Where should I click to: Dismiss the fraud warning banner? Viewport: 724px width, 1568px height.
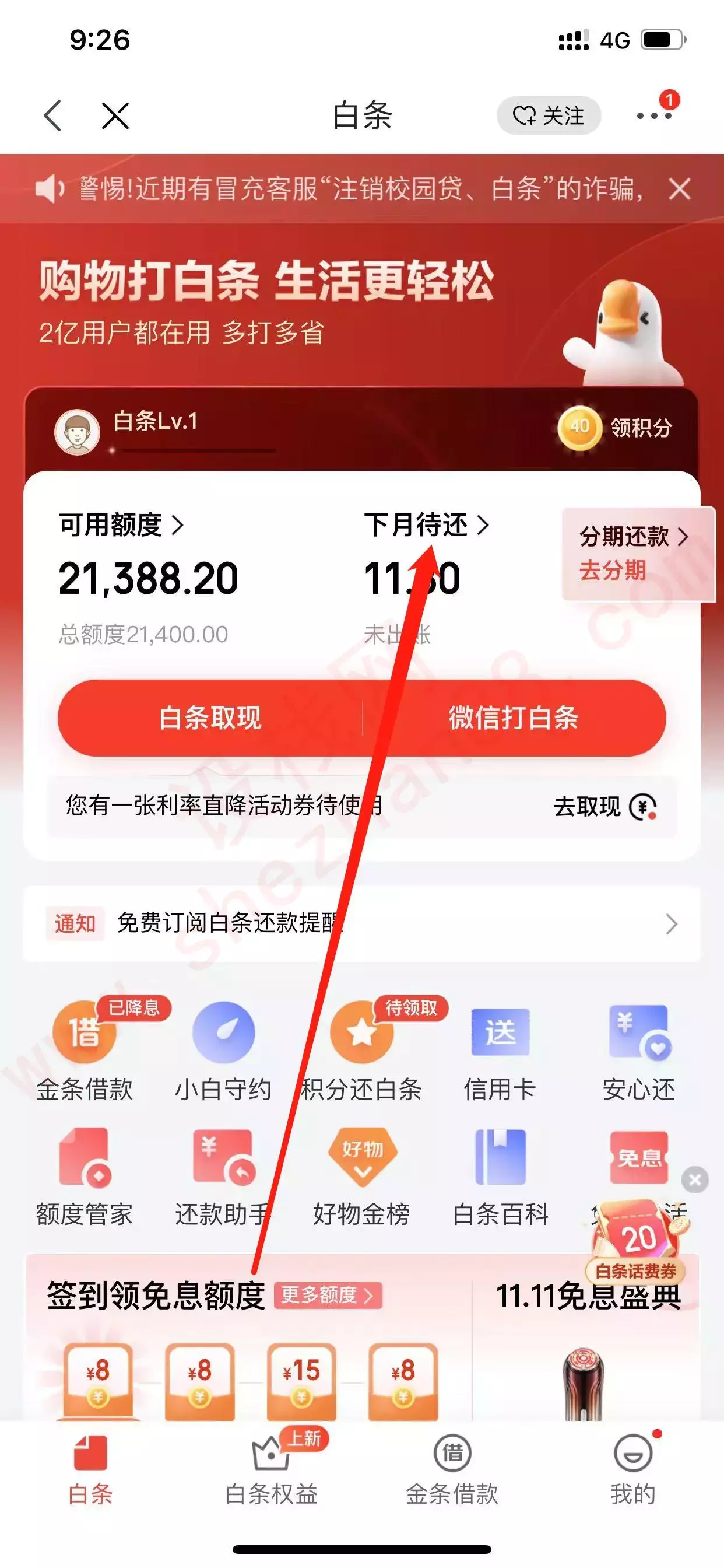click(679, 188)
